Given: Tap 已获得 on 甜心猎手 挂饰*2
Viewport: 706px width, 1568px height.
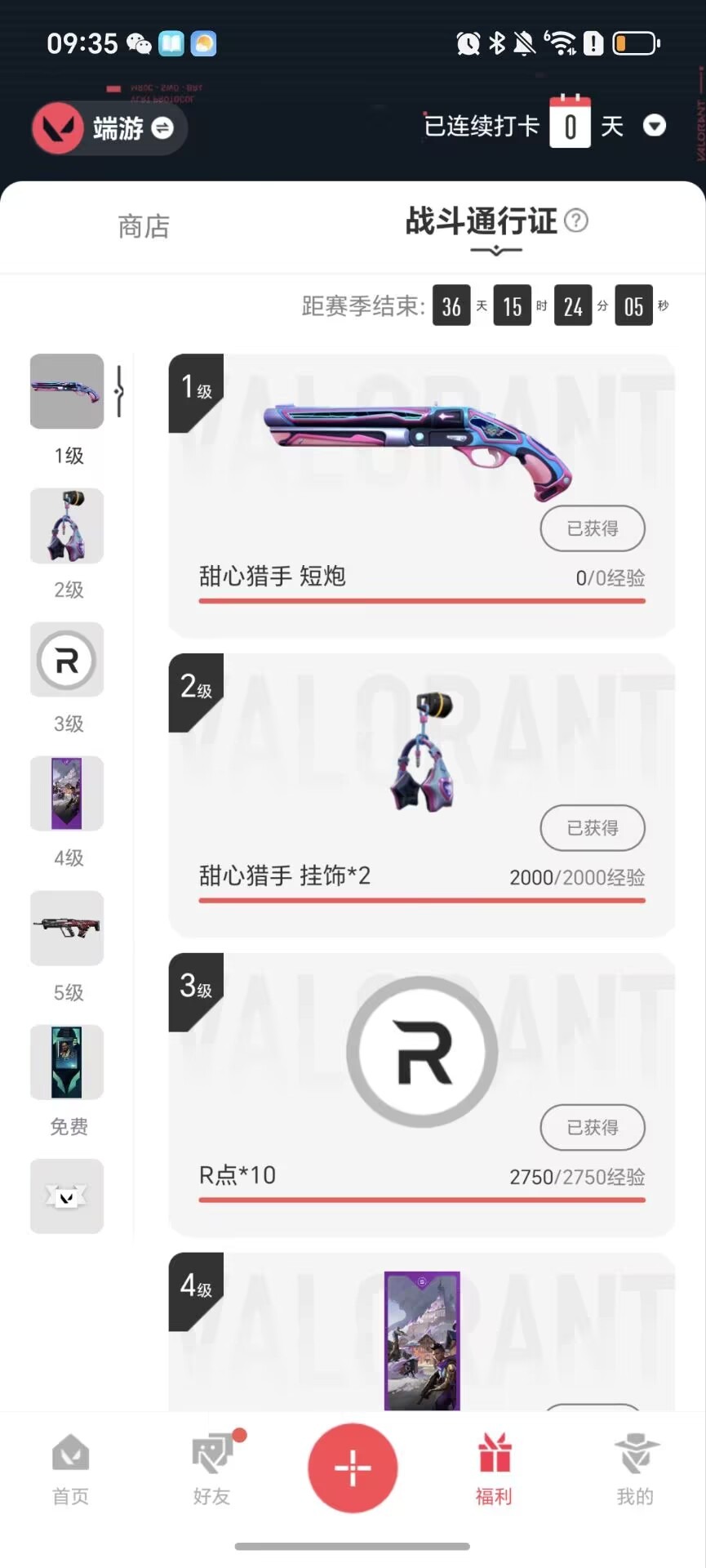Looking at the screenshot, I should point(593,828).
